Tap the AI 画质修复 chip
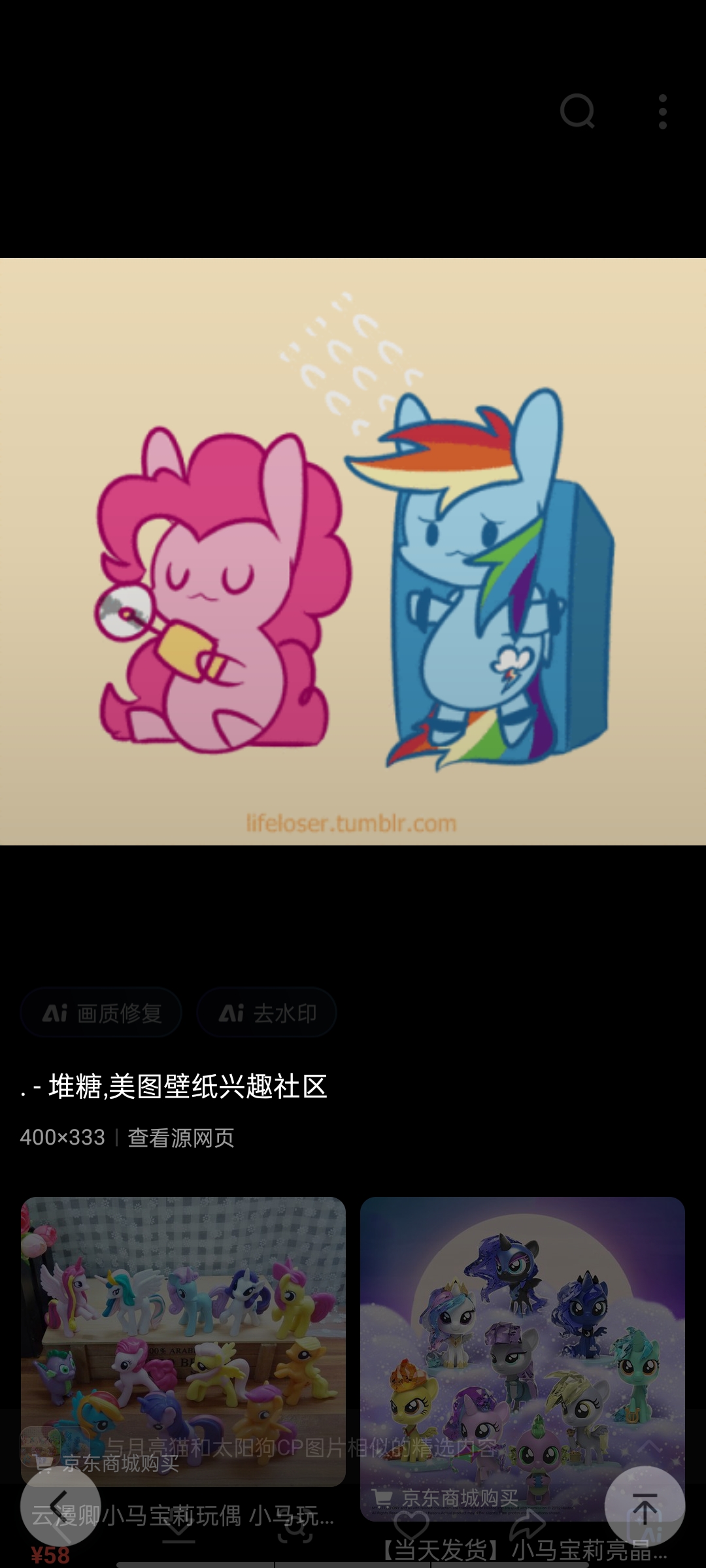Viewport: 706px width, 1568px height. pyautogui.click(x=101, y=1013)
